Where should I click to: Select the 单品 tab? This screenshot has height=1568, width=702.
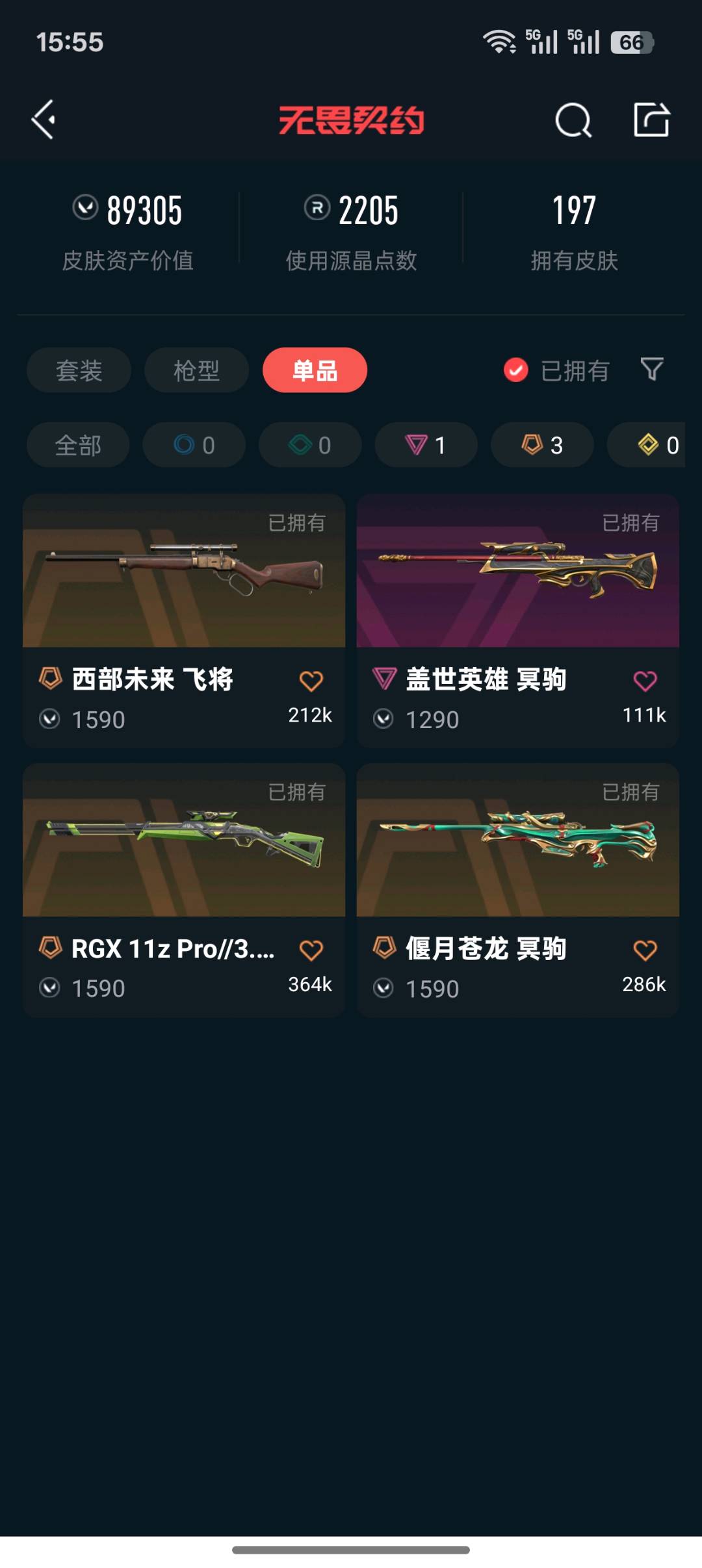point(315,370)
